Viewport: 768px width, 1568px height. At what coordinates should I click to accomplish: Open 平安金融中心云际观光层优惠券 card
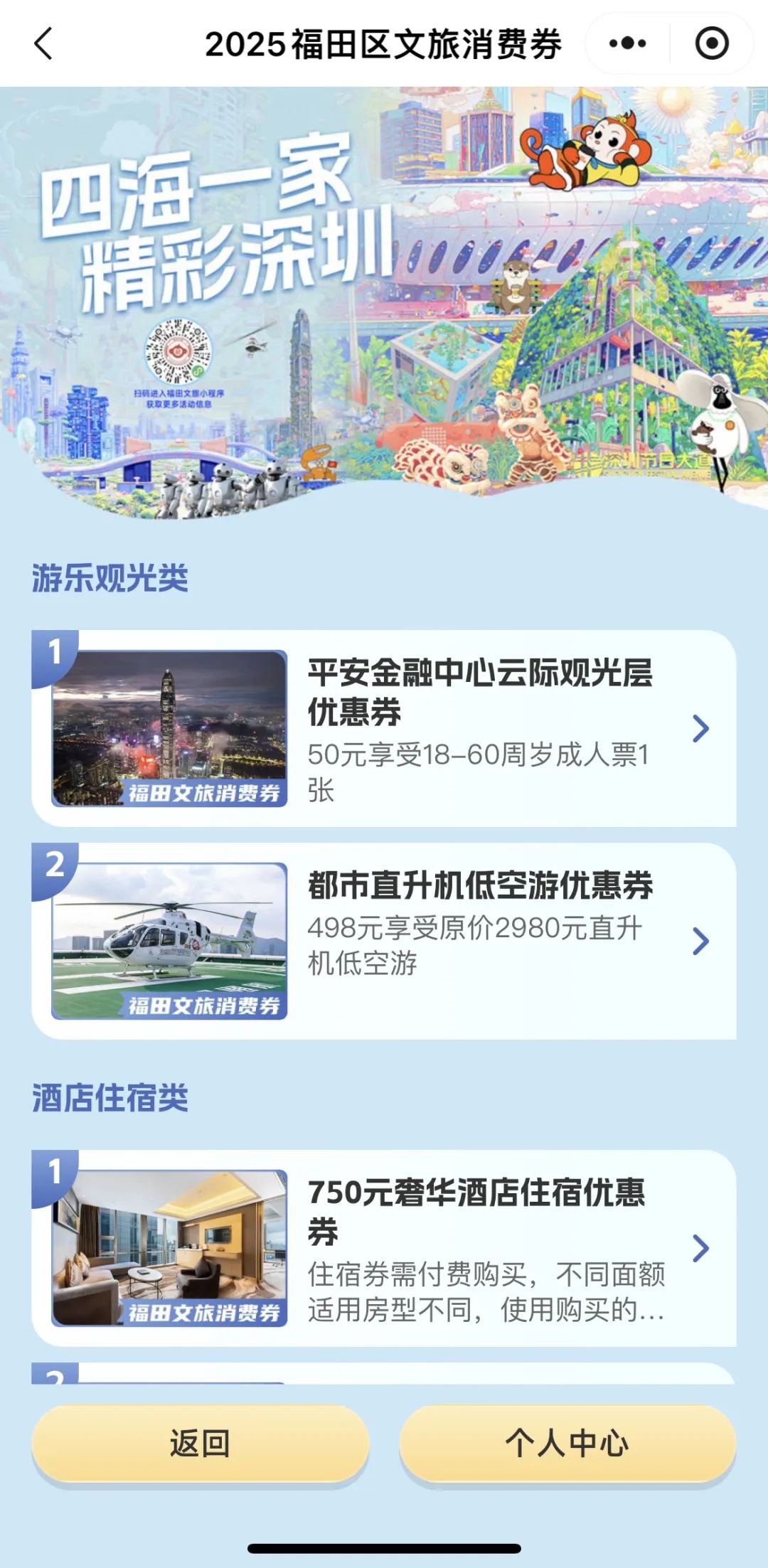pos(384,727)
